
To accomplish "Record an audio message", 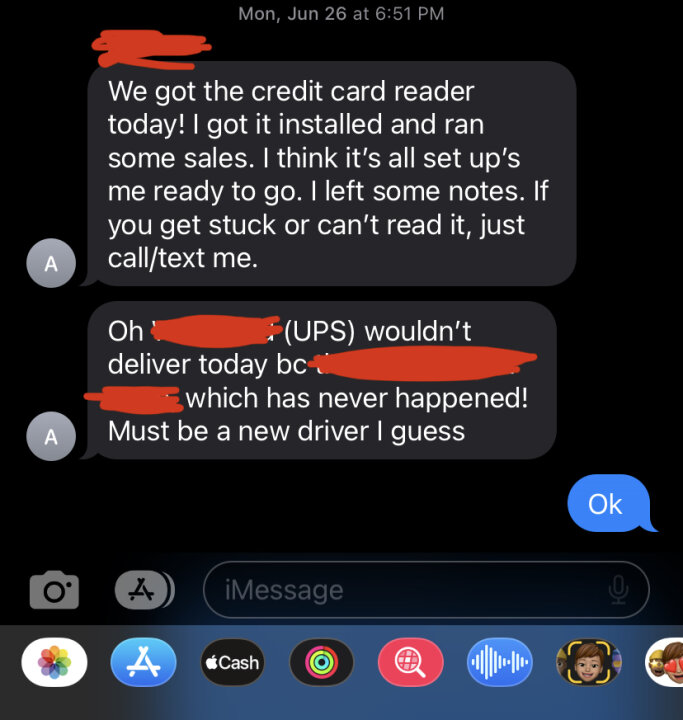I will [499, 662].
